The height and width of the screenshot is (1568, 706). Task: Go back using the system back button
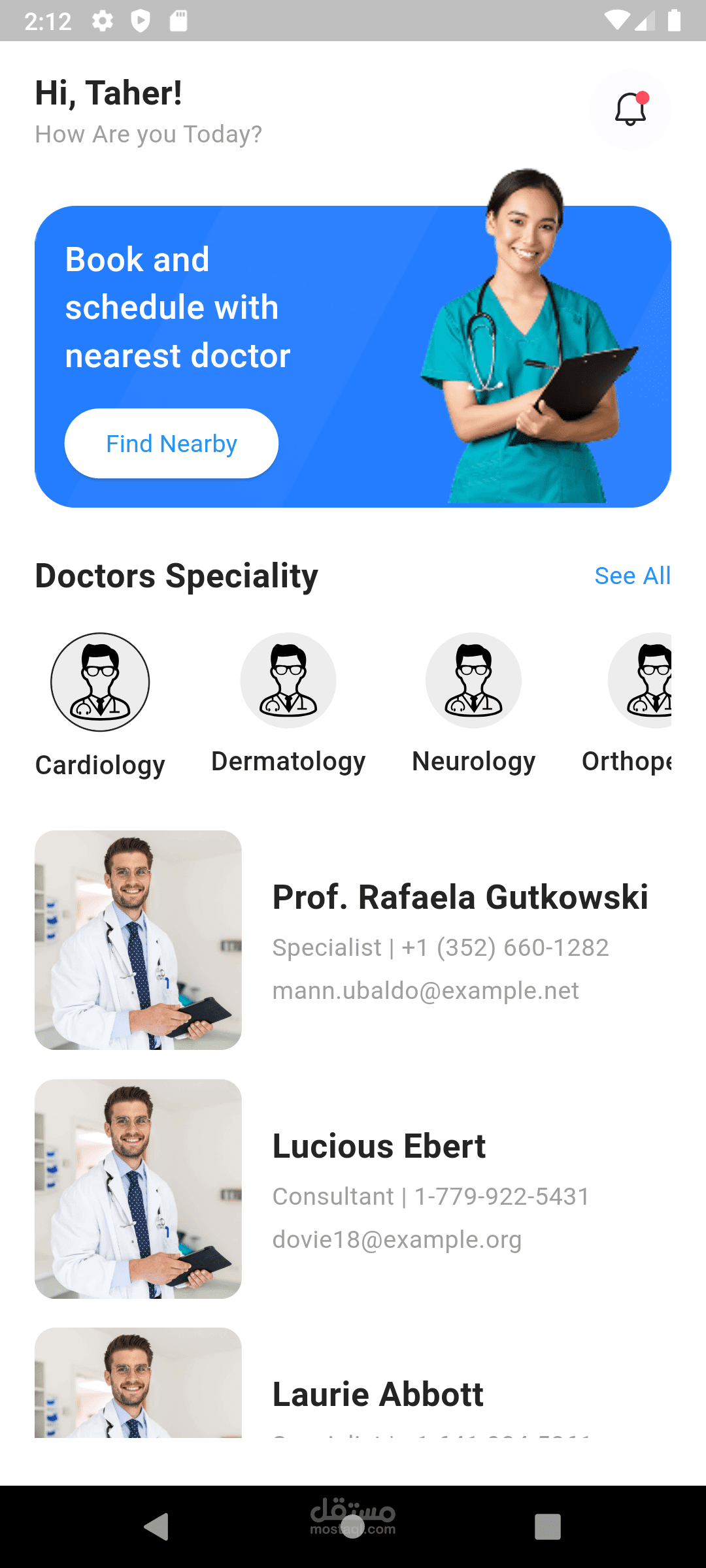156,1527
